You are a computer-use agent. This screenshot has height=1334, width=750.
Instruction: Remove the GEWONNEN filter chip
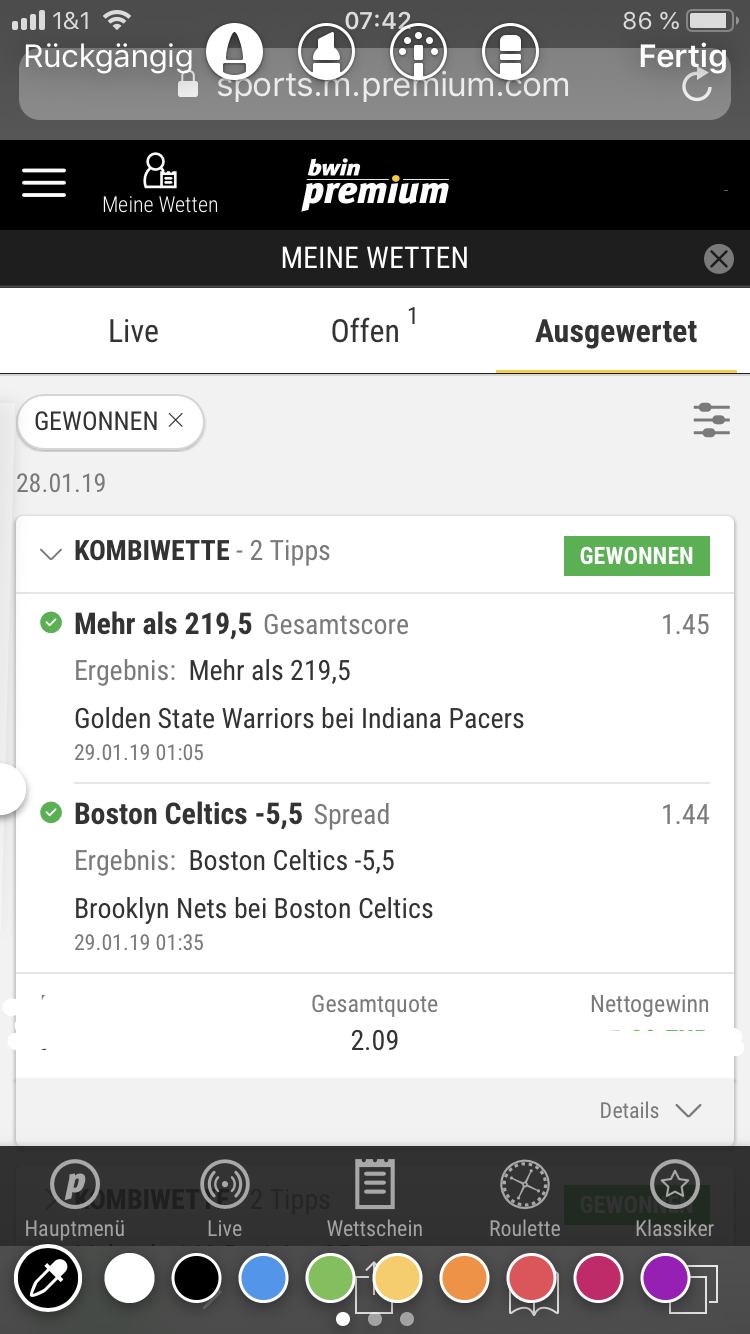coord(176,421)
